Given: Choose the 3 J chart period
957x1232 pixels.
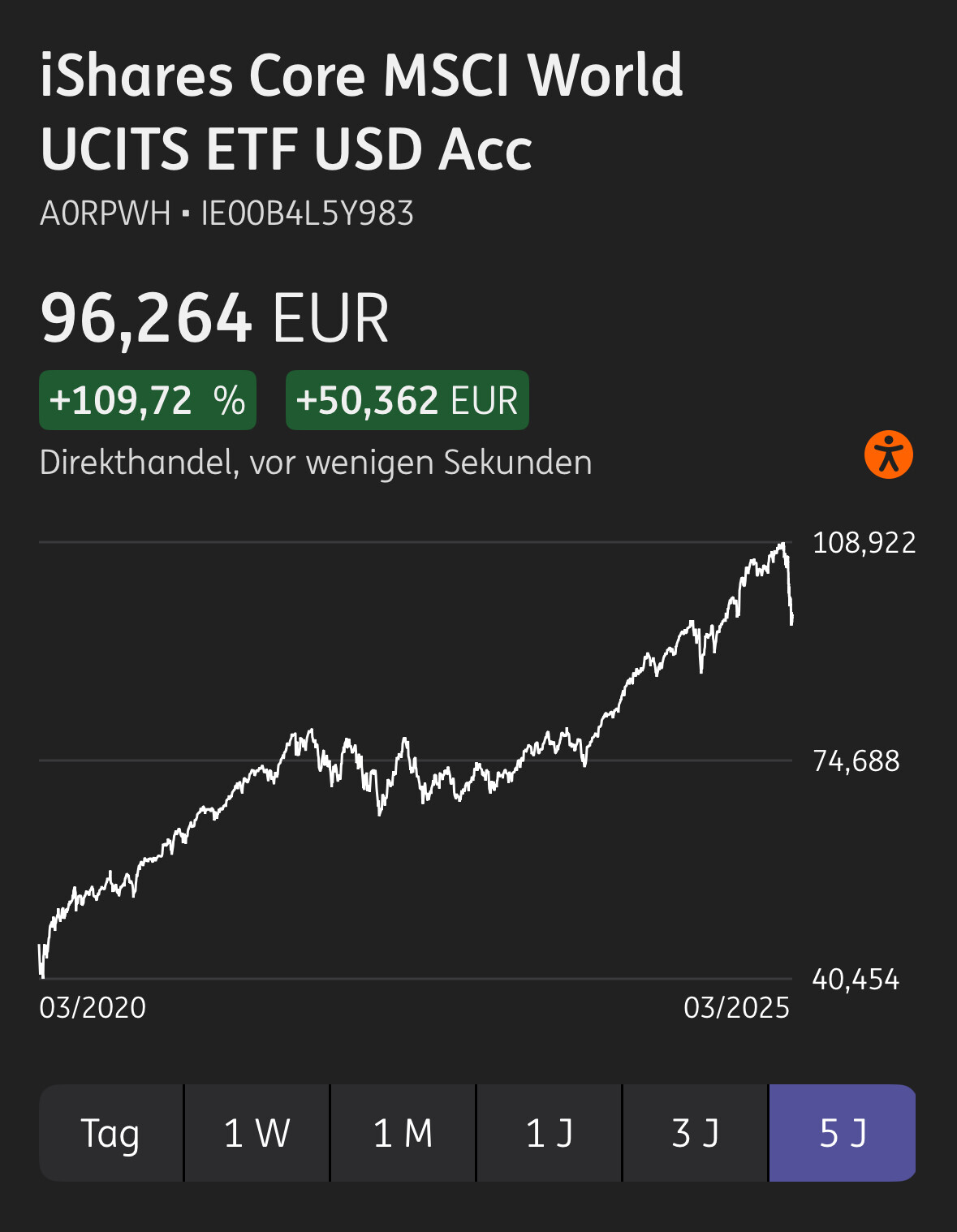Looking at the screenshot, I should [695, 1133].
